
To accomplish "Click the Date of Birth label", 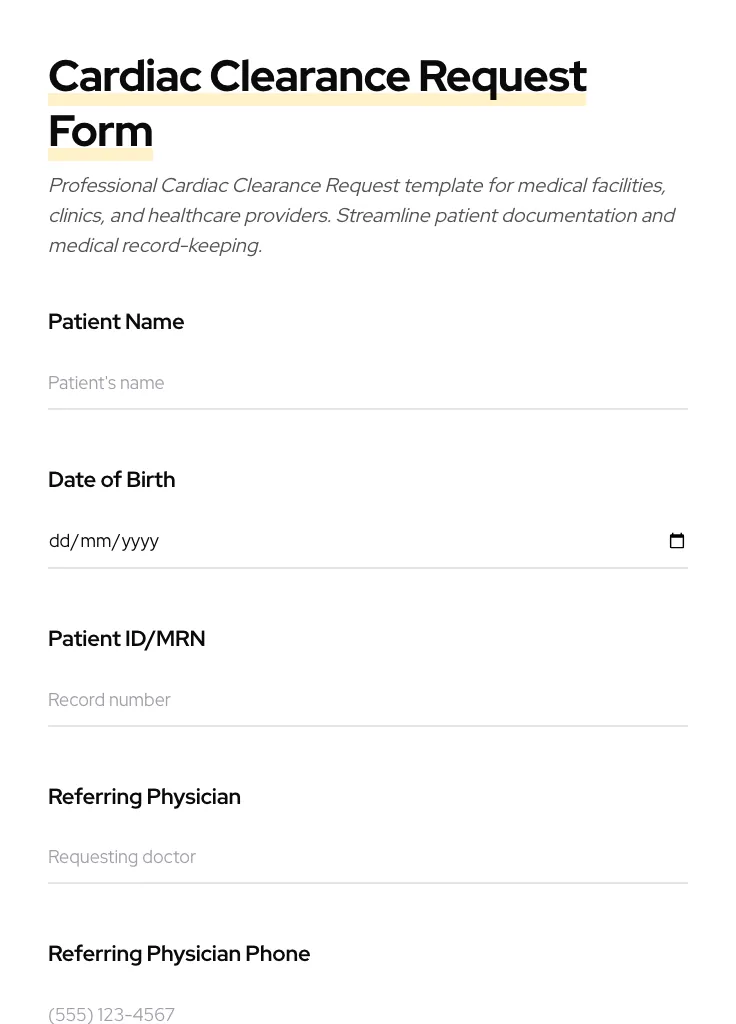I will pyautogui.click(x=111, y=480).
